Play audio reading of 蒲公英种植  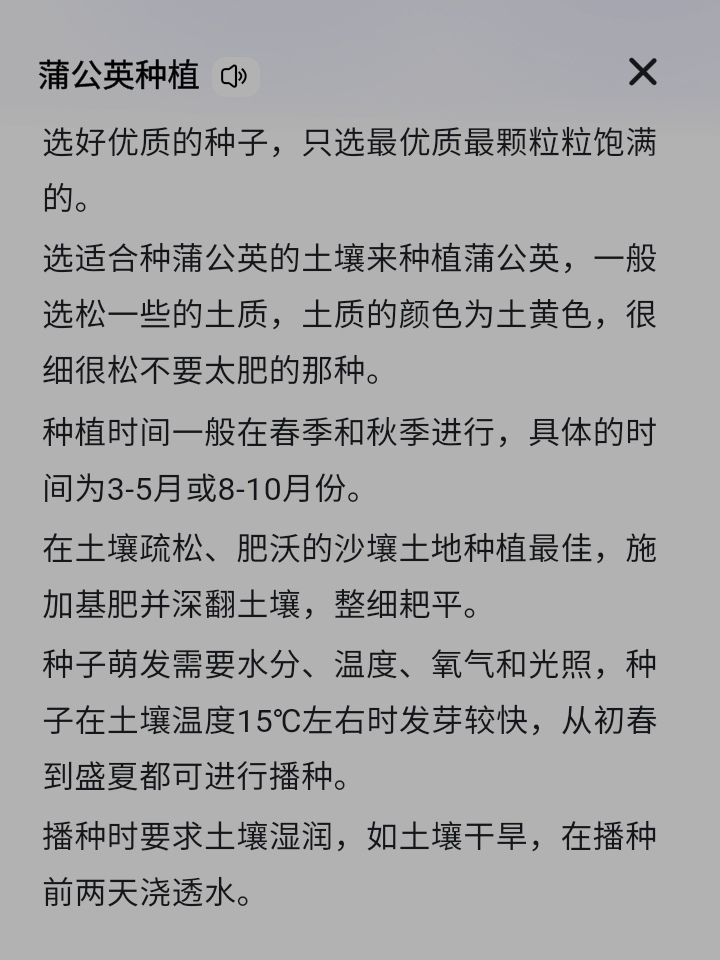[235, 76]
